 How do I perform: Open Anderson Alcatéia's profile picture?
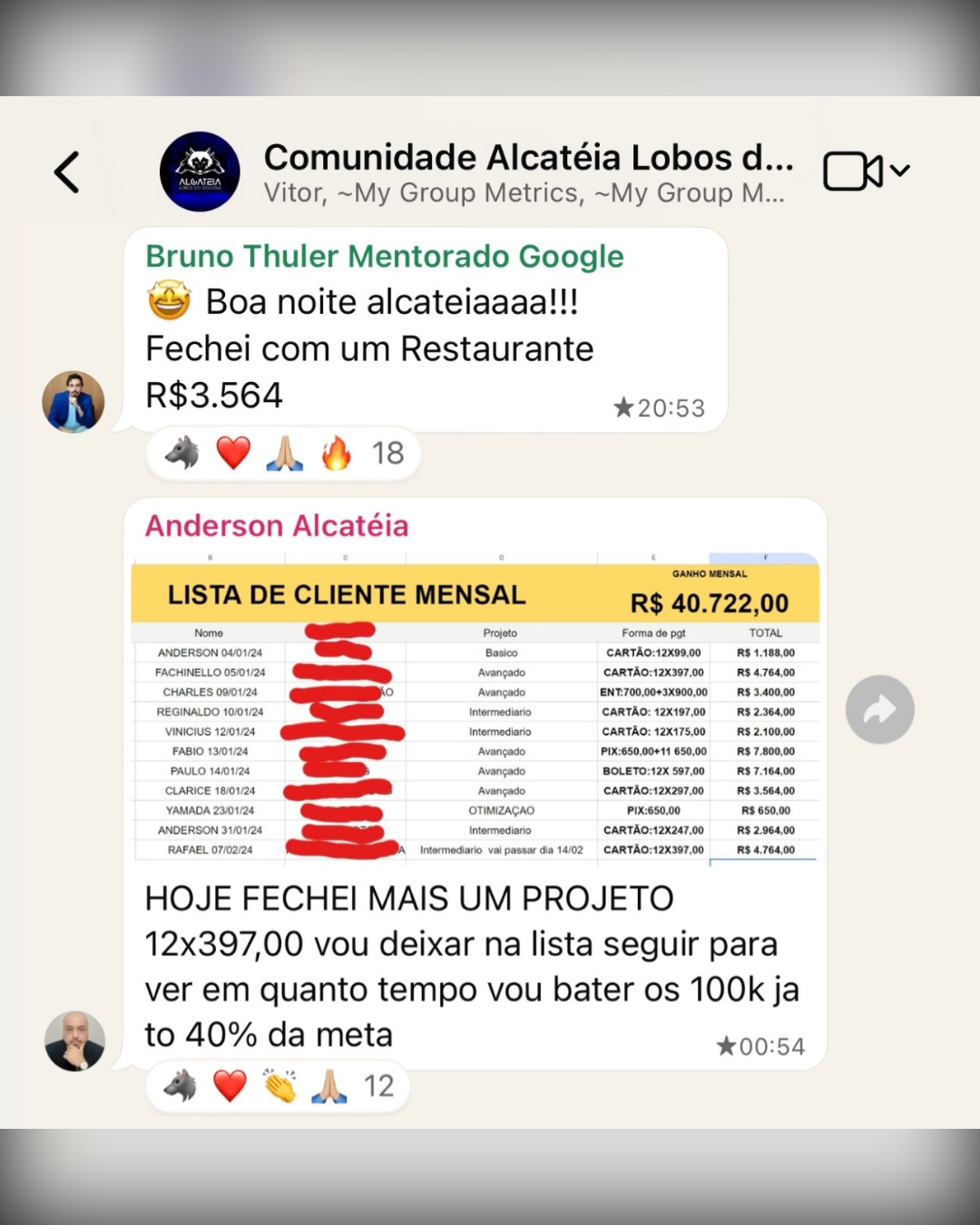tap(75, 1041)
